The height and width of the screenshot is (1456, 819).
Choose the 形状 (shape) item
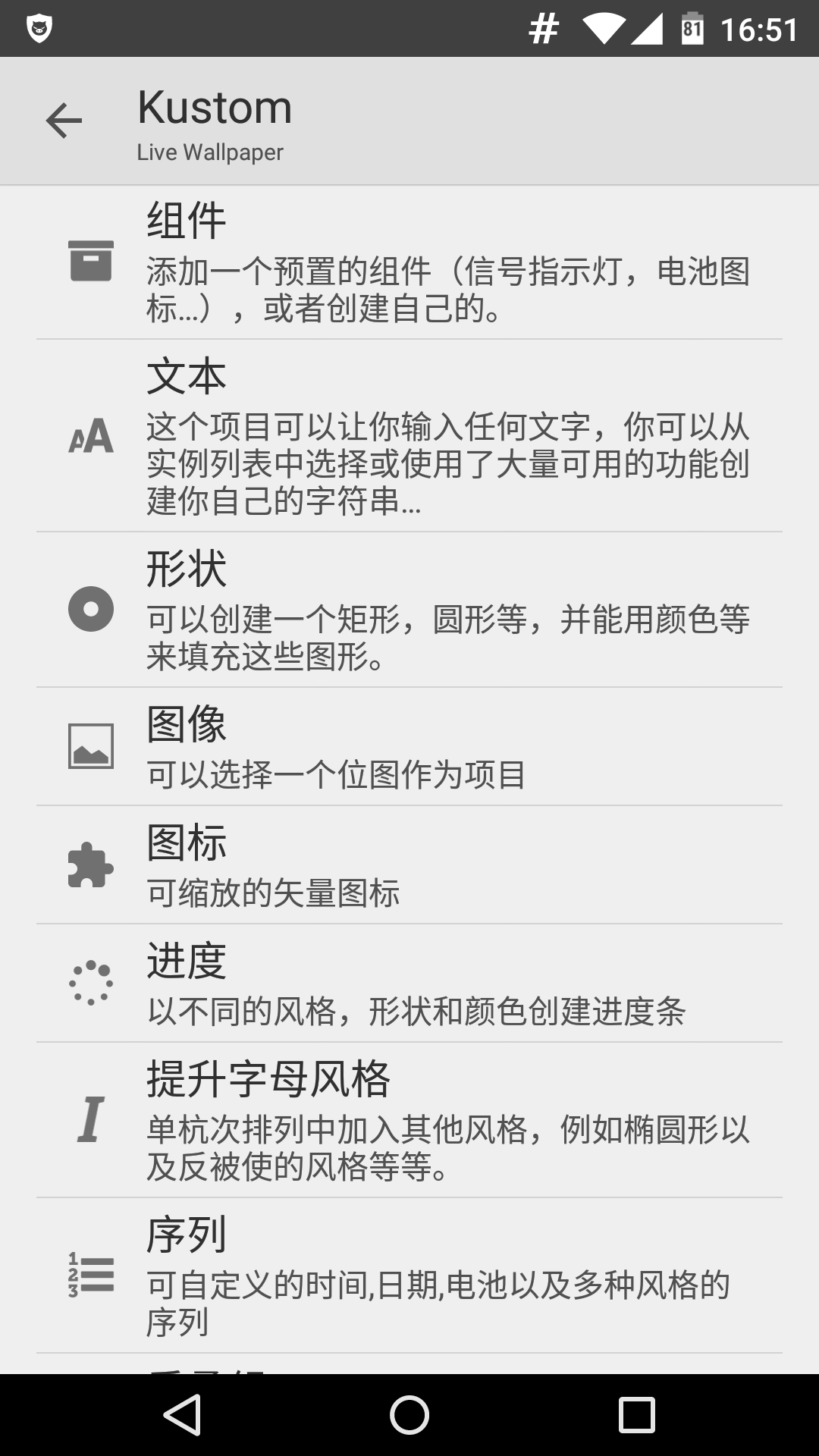click(x=409, y=610)
